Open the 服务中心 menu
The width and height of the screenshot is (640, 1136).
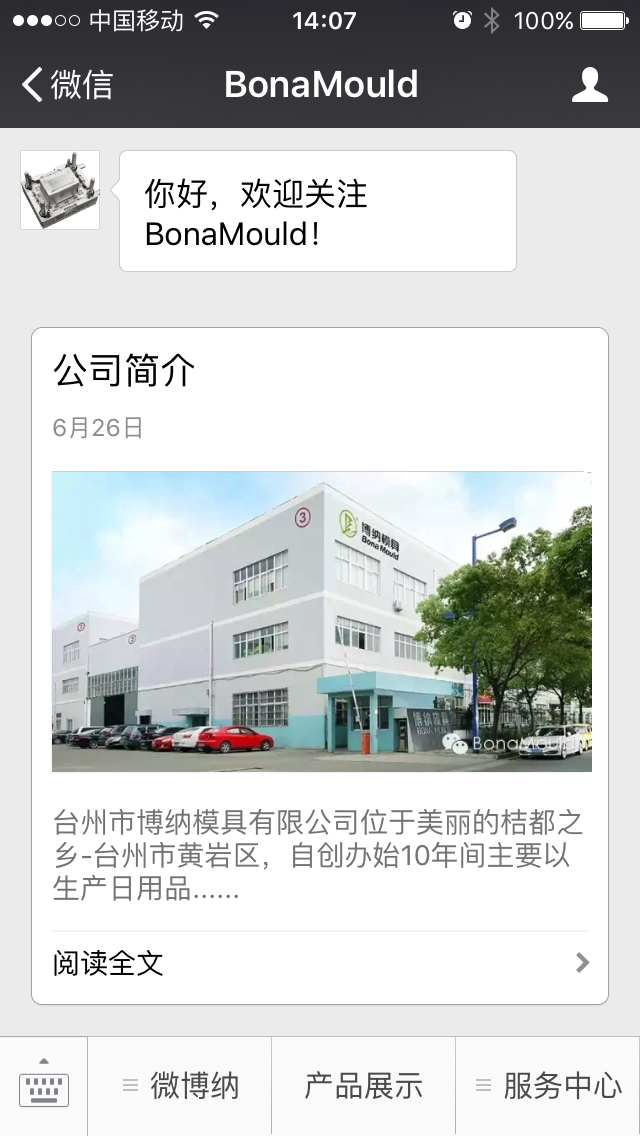[548, 1086]
